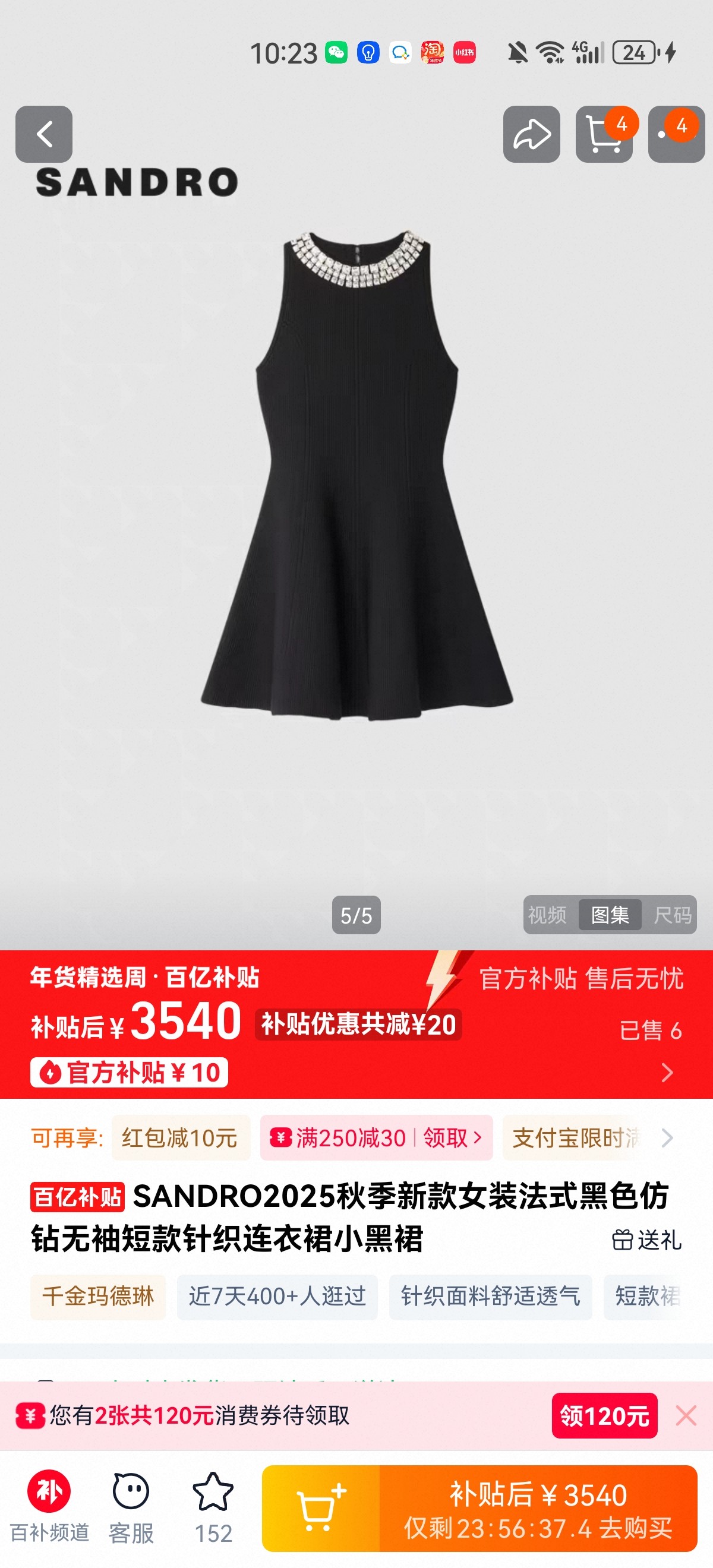Claim the 满250减30 coupon
Image resolution: width=713 pixels, height=1568 pixels.
pyautogui.click(x=451, y=1137)
